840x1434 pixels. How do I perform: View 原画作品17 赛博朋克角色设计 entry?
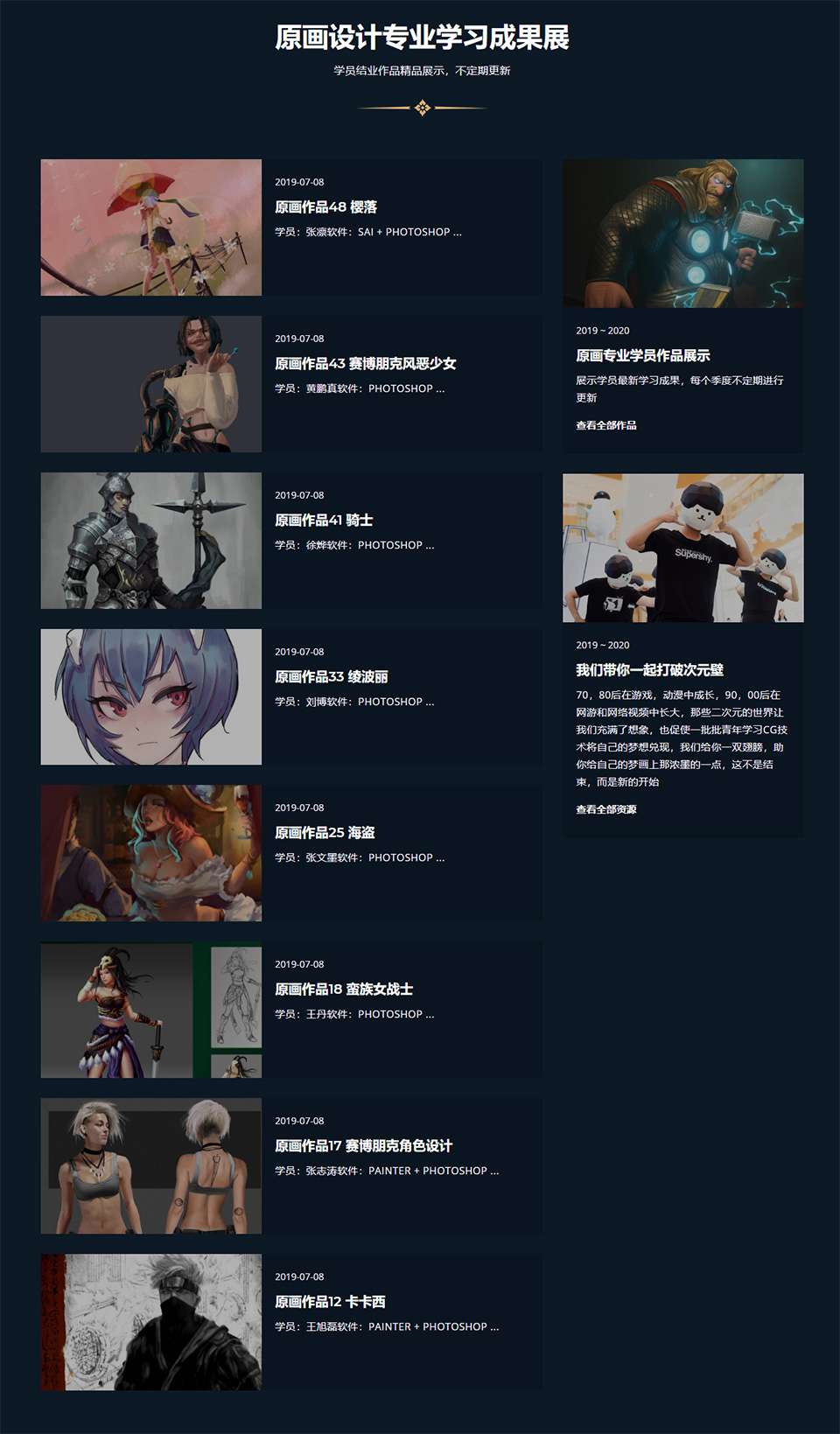[x=363, y=1146]
